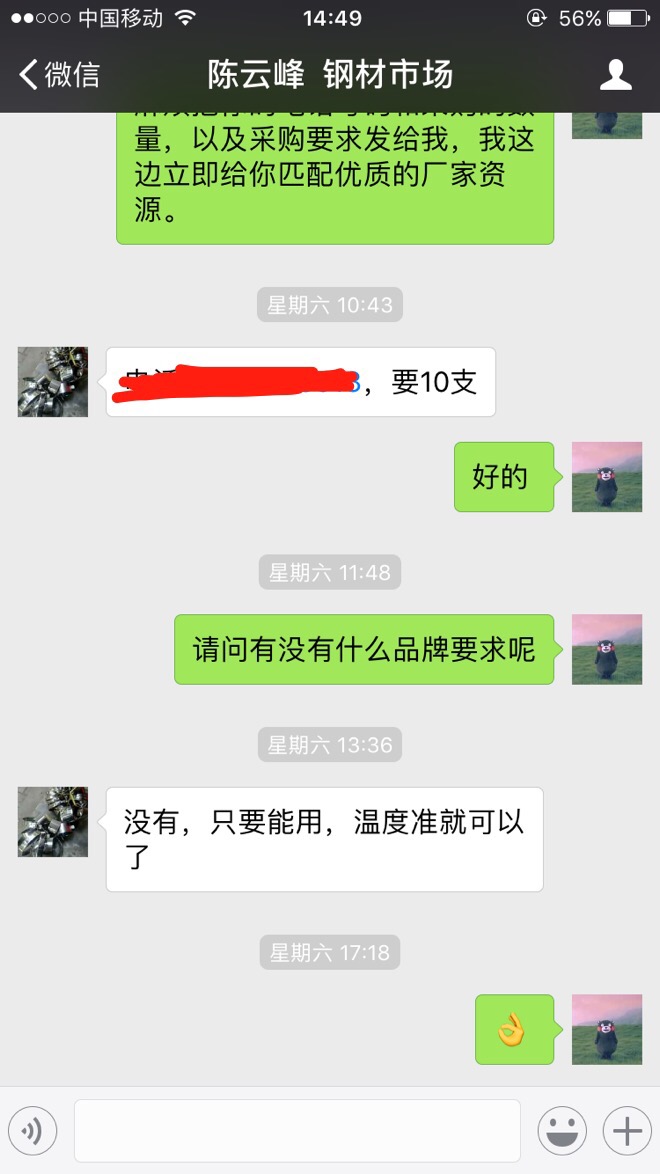Go back to the 微信 chat list
The height and width of the screenshot is (1174, 660).
tap(60, 75)
